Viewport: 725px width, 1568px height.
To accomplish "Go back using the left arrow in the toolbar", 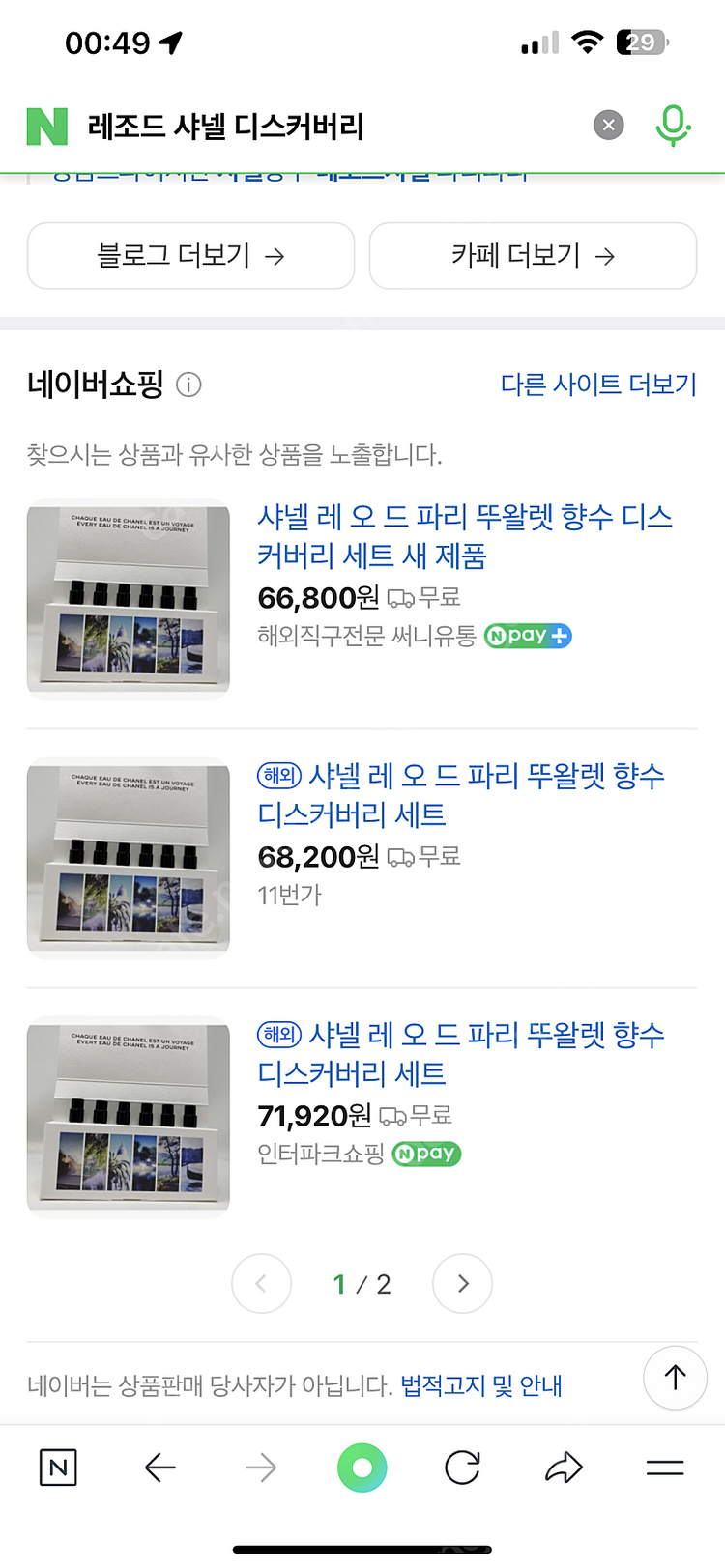I will 160,1467.
